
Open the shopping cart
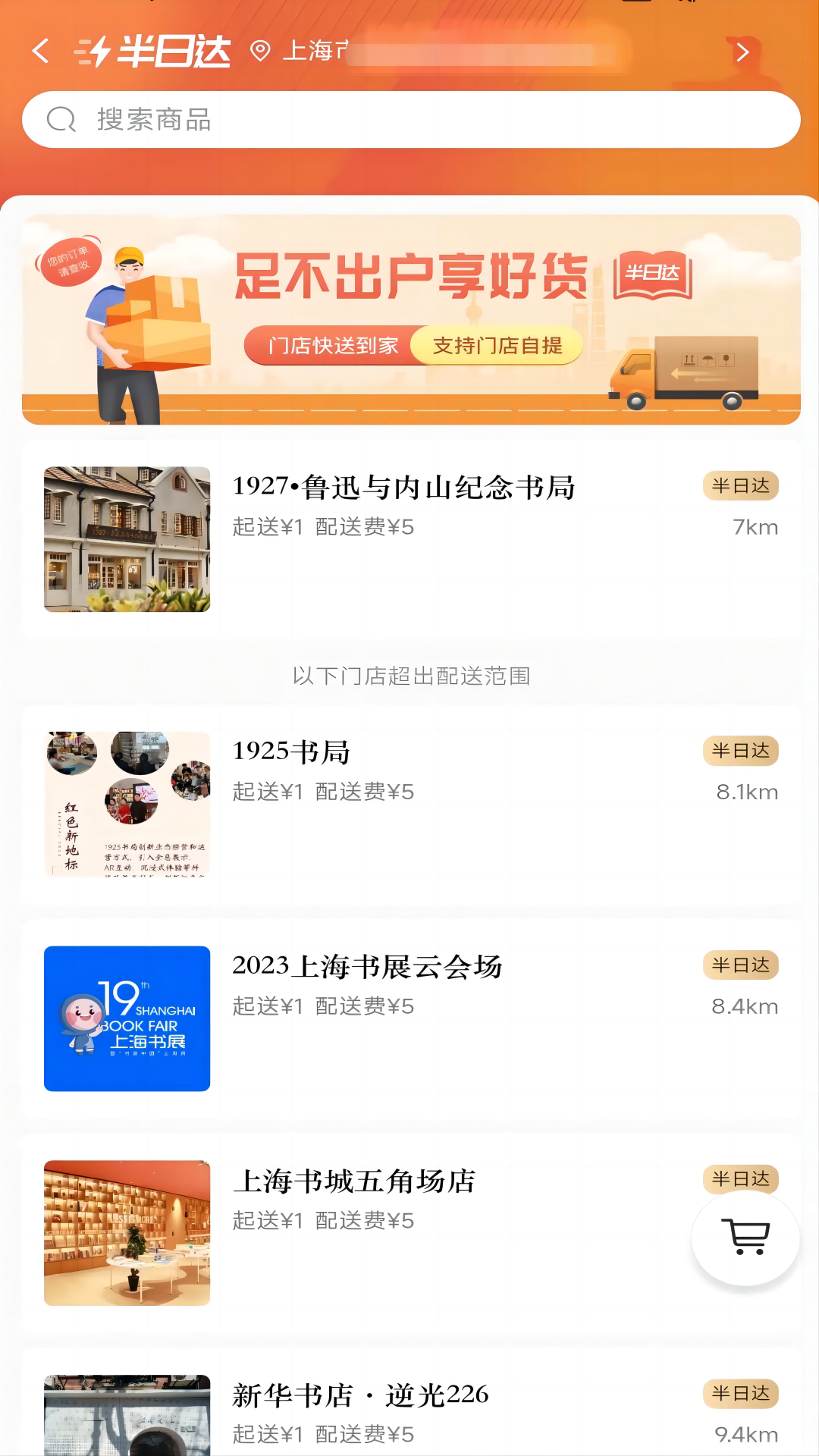click(744, 1238)
